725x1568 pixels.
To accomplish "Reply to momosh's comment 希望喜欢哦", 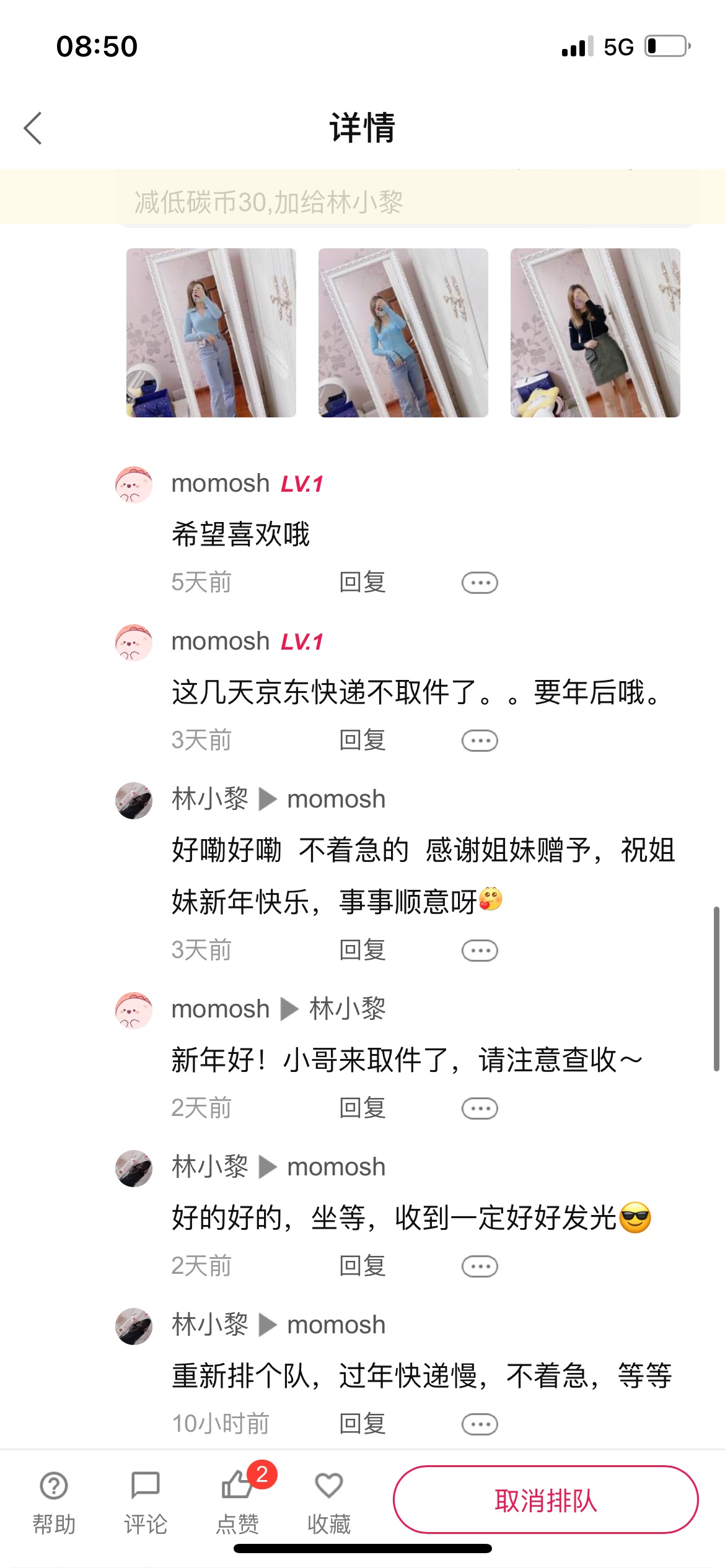I will coord(362,582).
